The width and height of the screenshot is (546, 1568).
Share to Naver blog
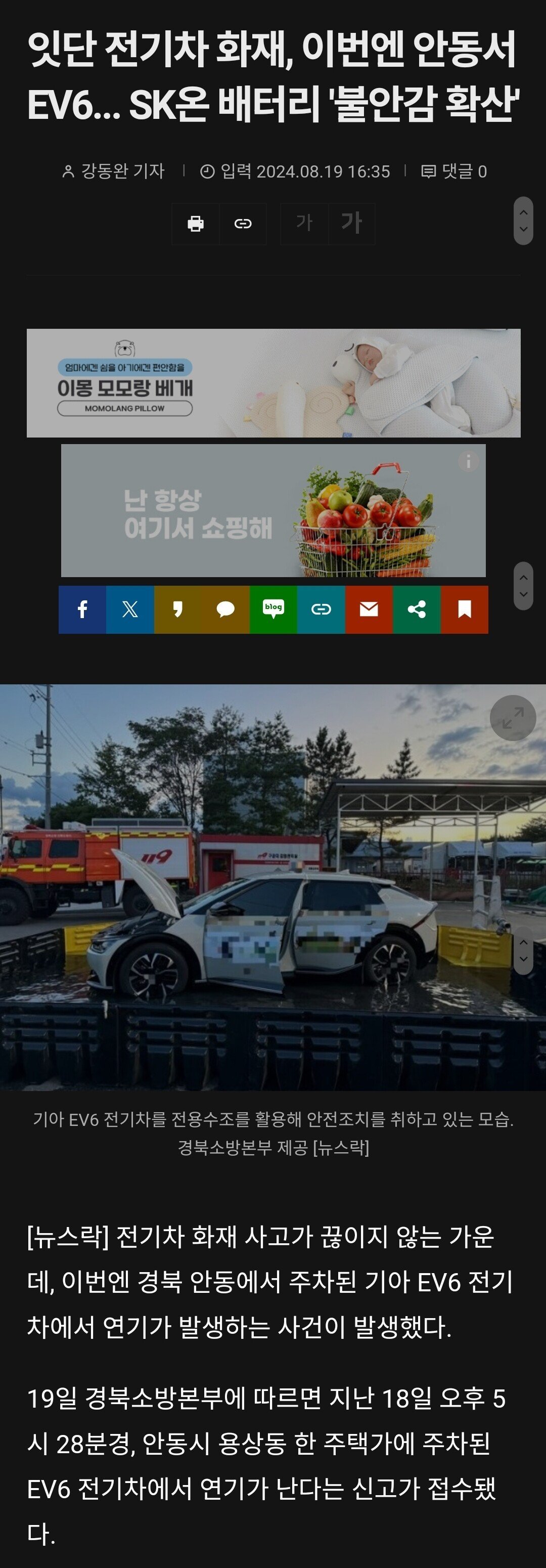(274, 609)
